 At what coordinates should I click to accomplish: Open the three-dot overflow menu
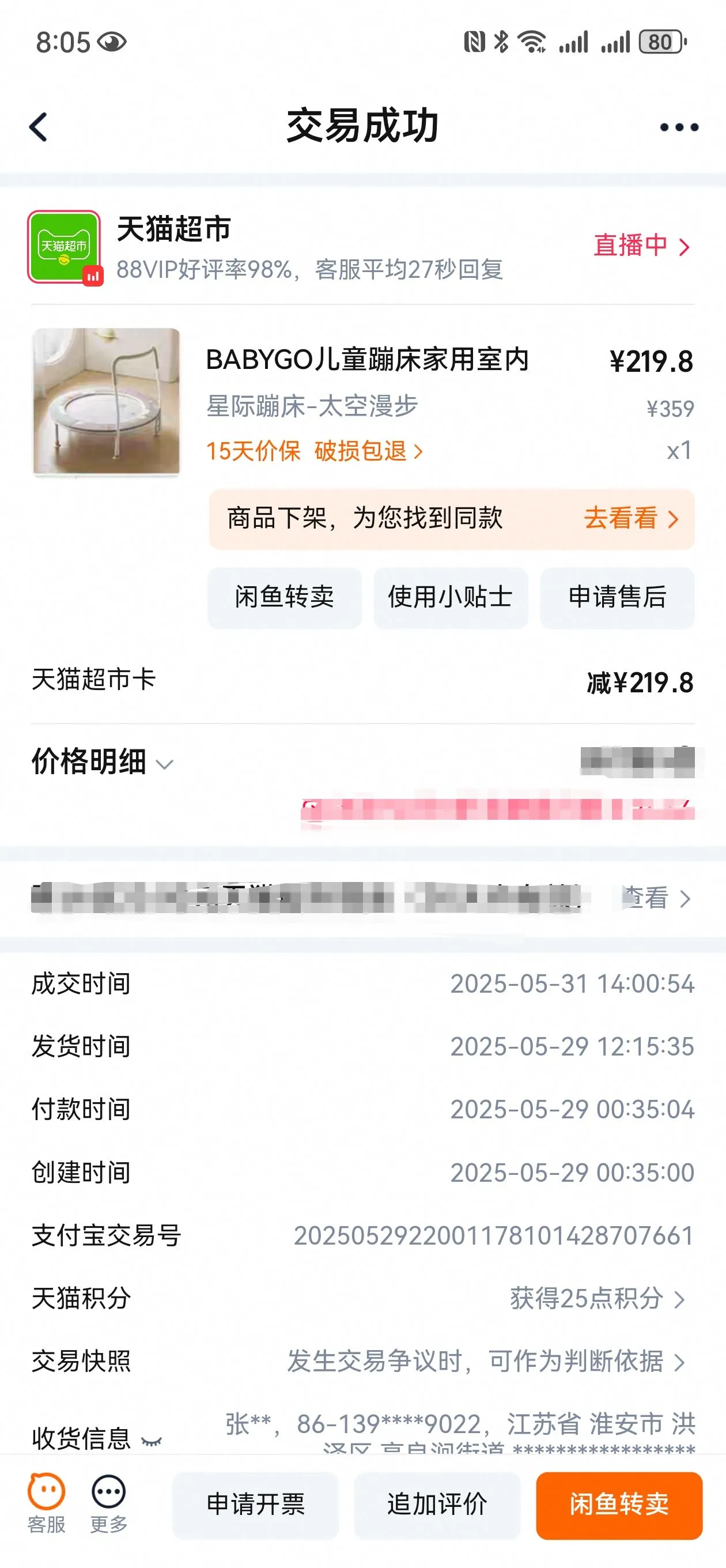679,127
